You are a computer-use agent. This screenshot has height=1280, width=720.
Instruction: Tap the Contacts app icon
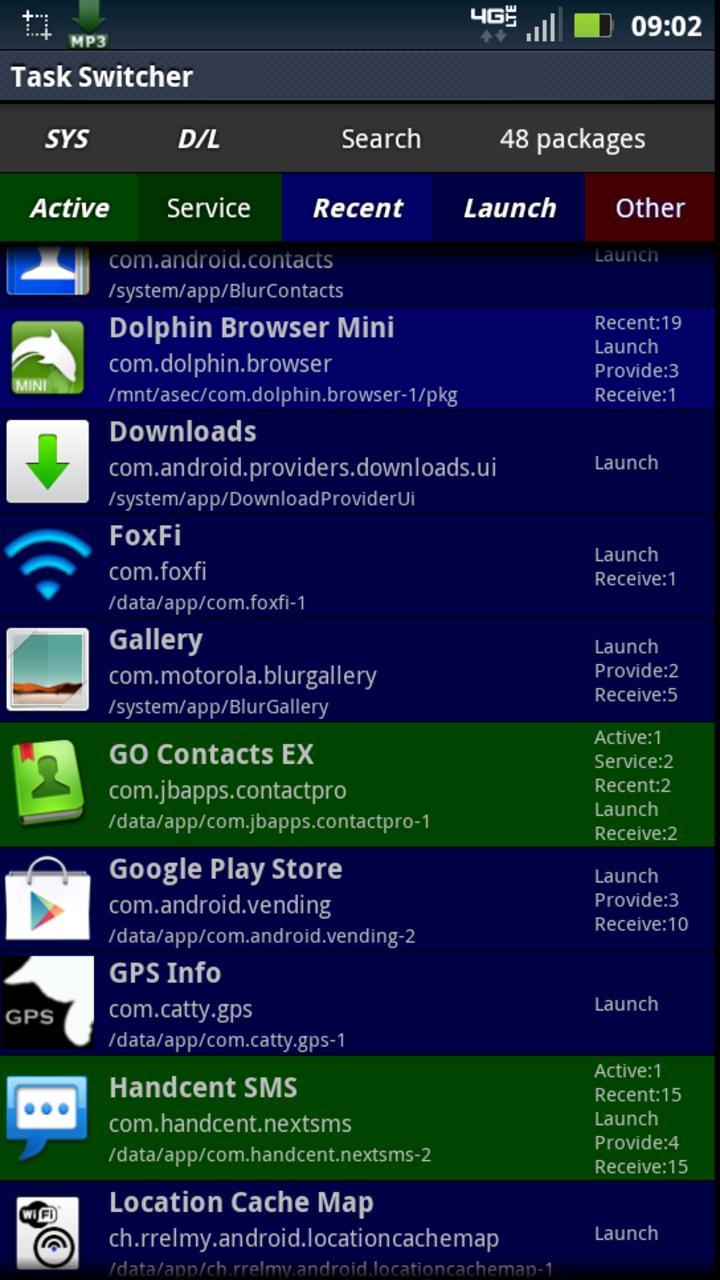[x=48, y=268]
